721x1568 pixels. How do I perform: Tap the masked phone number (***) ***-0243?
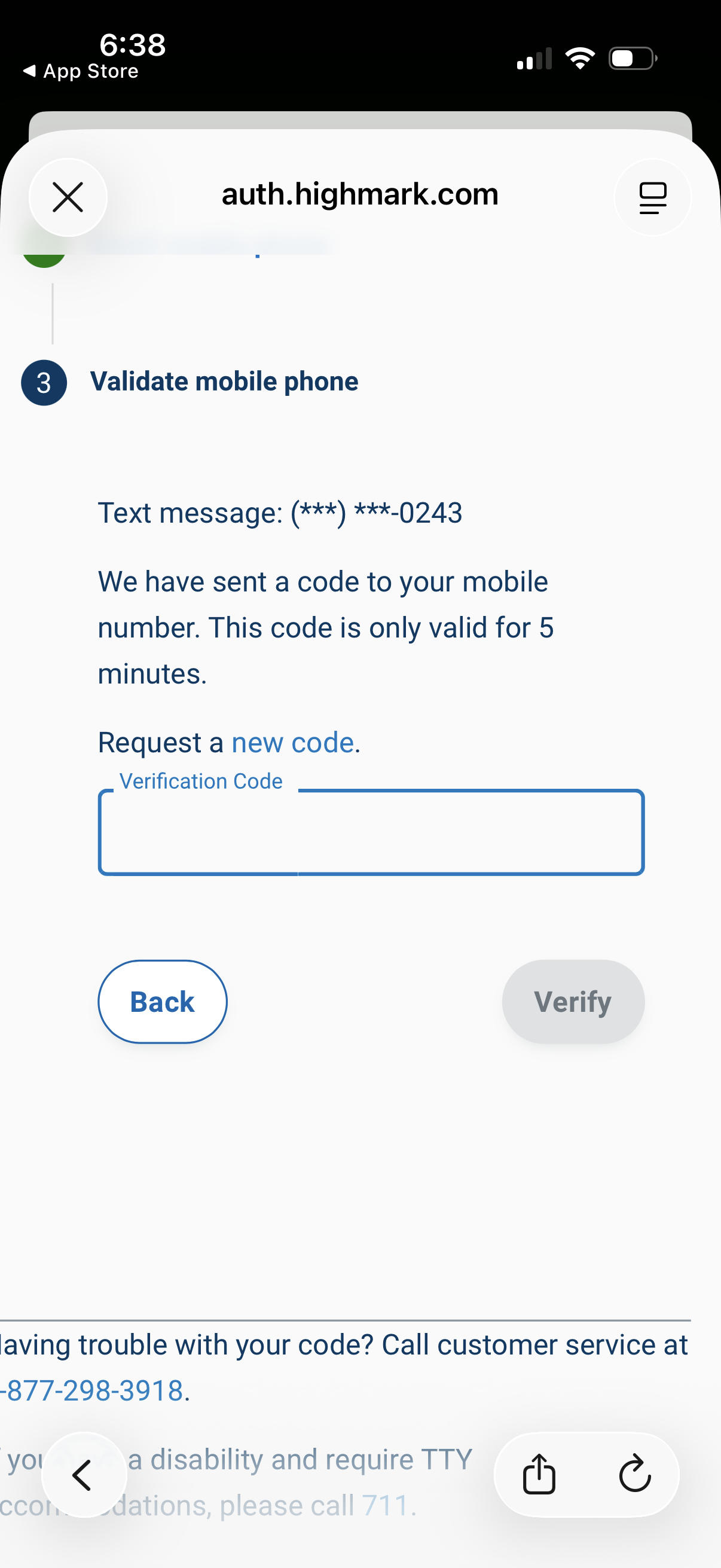(375, 513)
